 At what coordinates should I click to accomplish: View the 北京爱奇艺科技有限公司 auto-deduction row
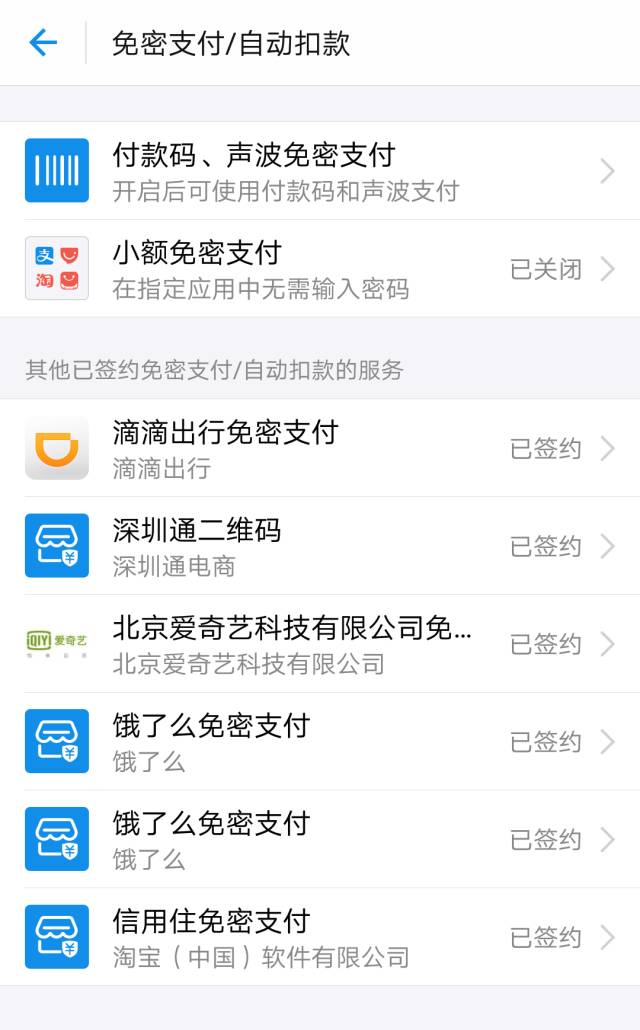pyautogui.click(x=320, y=644)
